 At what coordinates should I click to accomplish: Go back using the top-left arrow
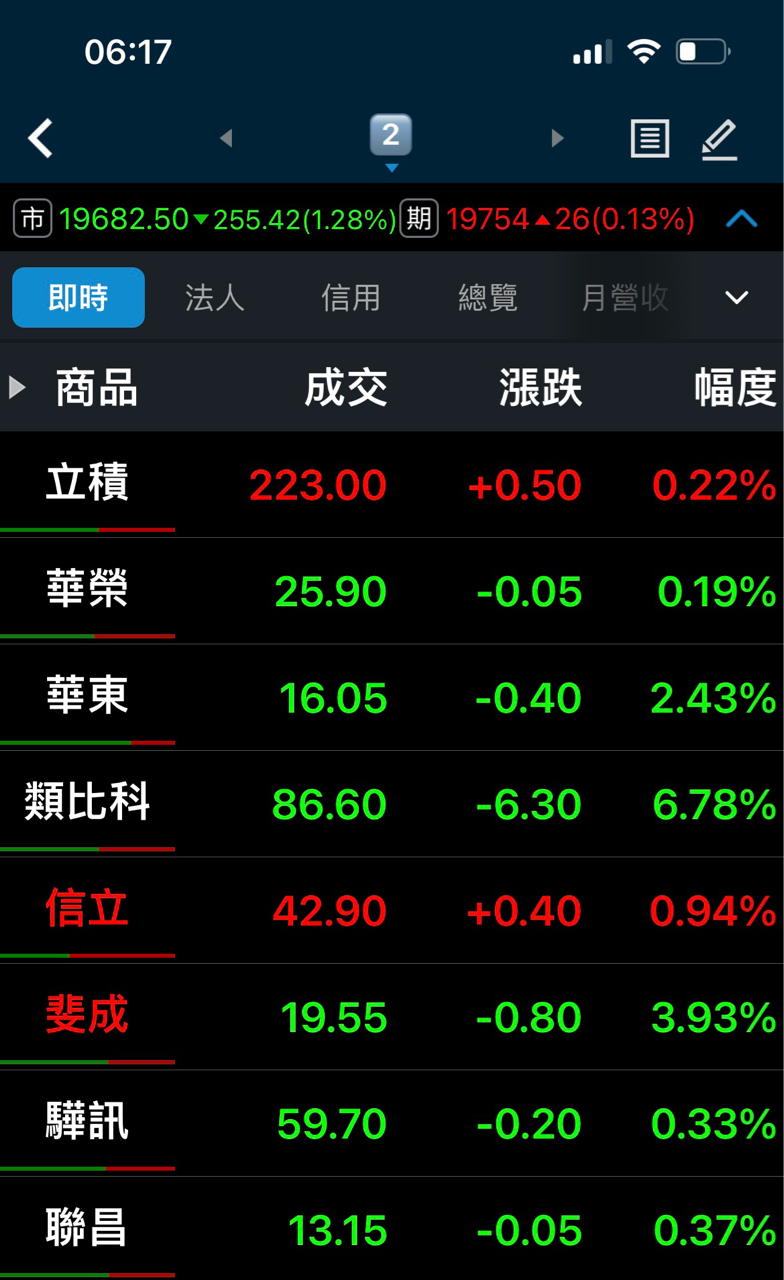[x=40, y=138]
